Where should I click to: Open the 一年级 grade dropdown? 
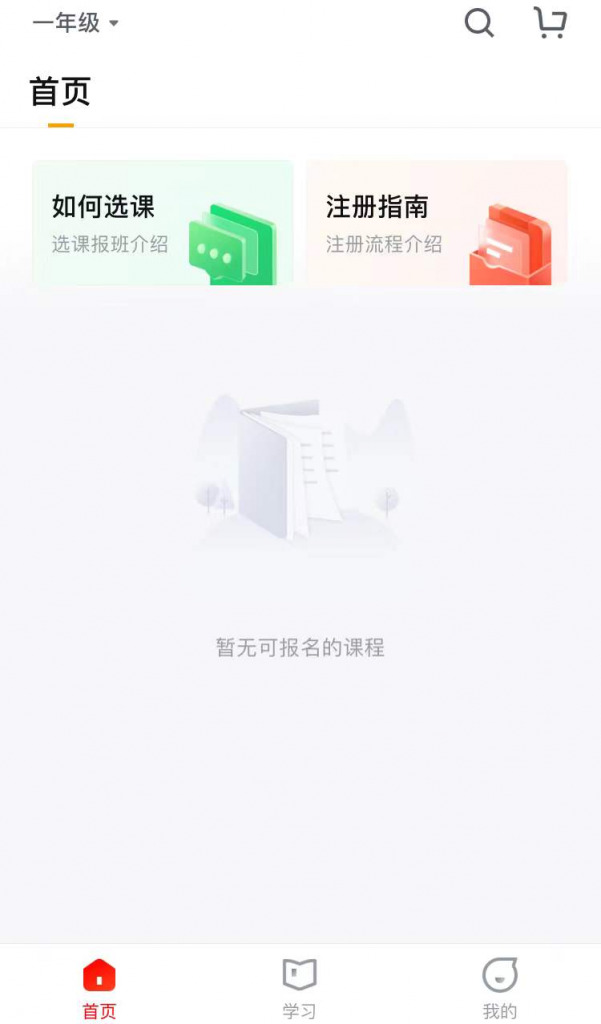point(75,23)
